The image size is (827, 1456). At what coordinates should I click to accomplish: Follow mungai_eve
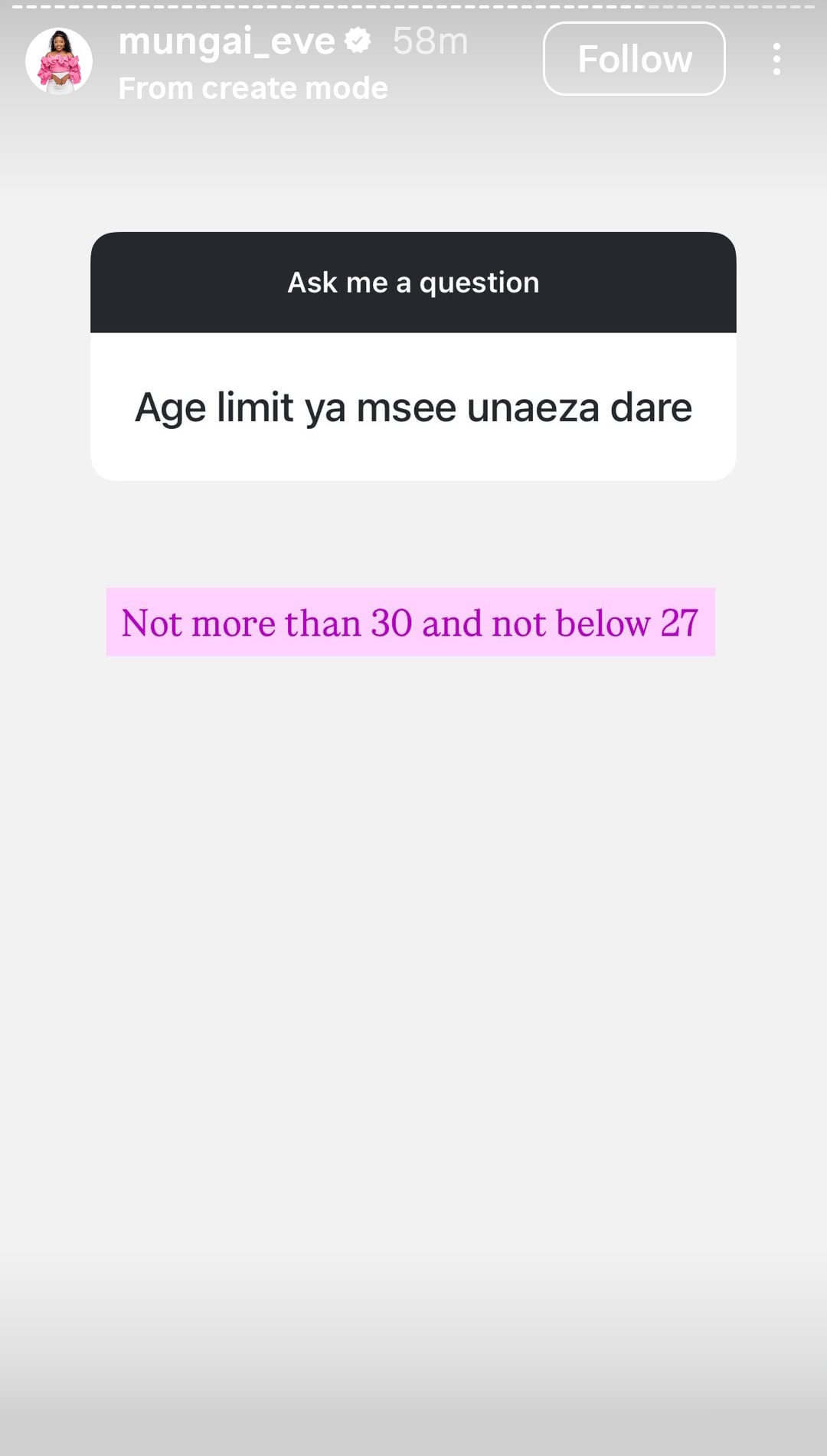click(634, 59)
